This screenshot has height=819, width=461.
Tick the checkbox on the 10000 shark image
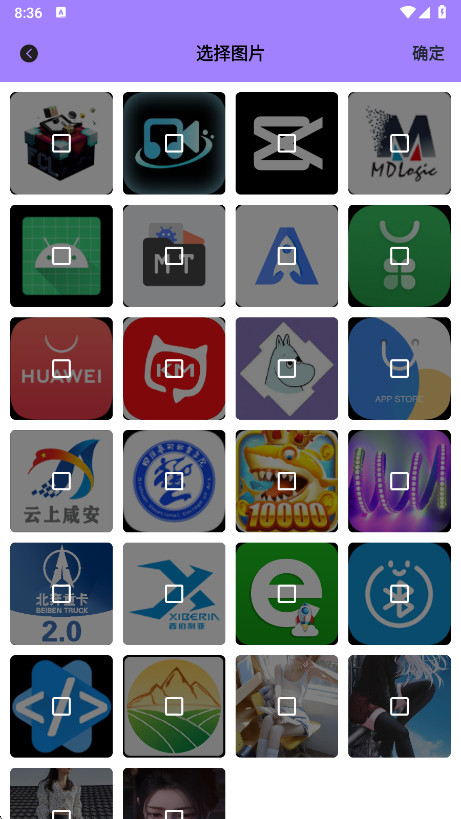(287, 481)
